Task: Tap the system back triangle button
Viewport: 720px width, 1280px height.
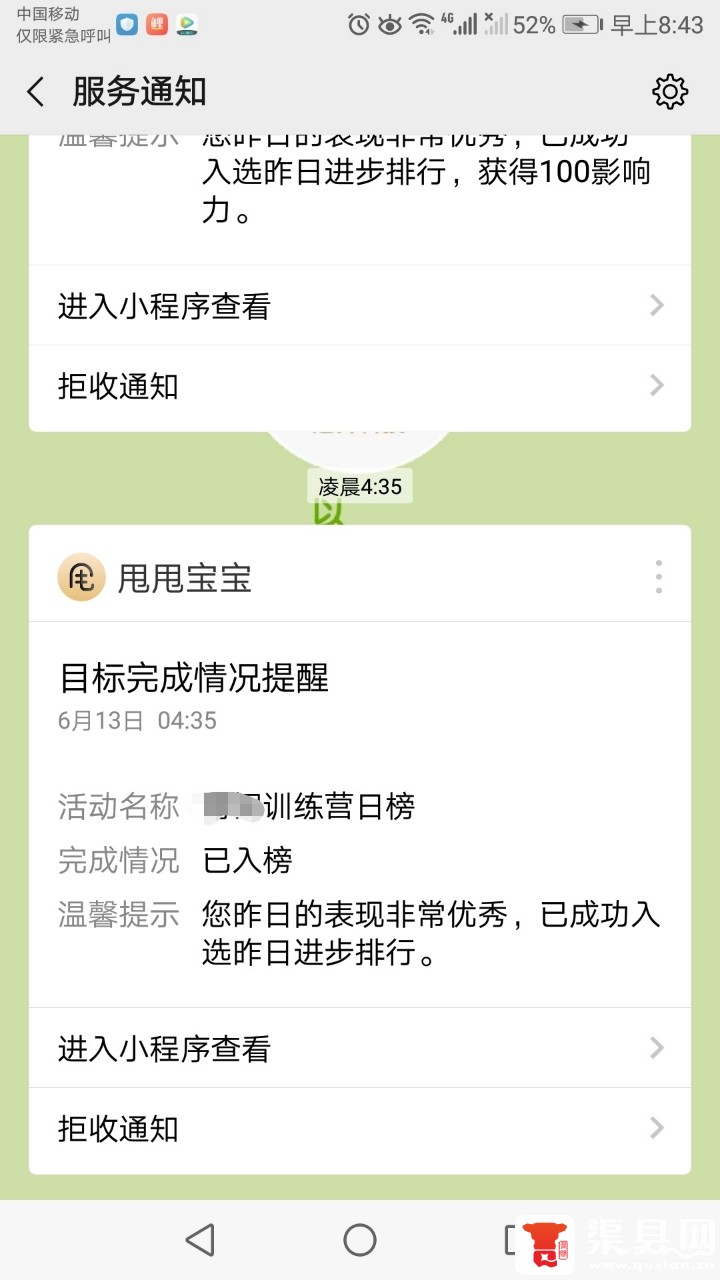Action: (200, 1240)
